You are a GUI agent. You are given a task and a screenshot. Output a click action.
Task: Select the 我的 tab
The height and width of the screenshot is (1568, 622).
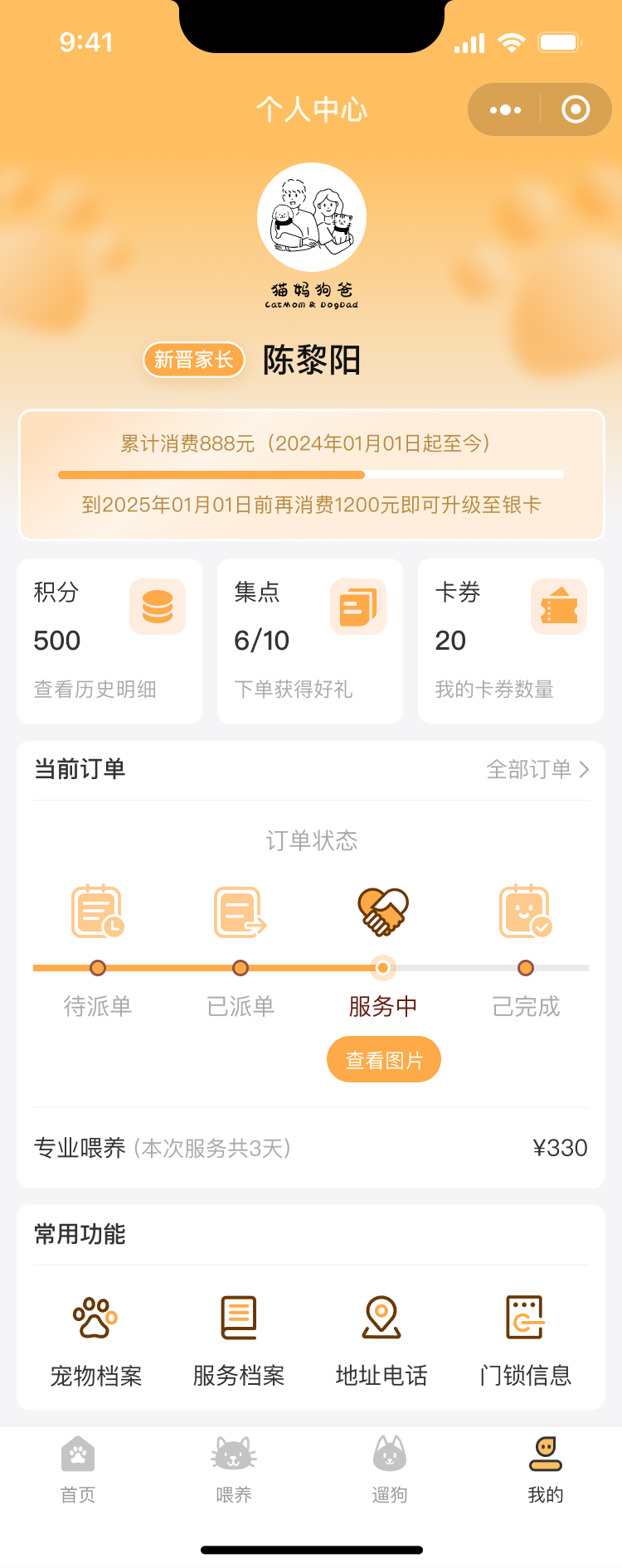[x=545, y=1470]
